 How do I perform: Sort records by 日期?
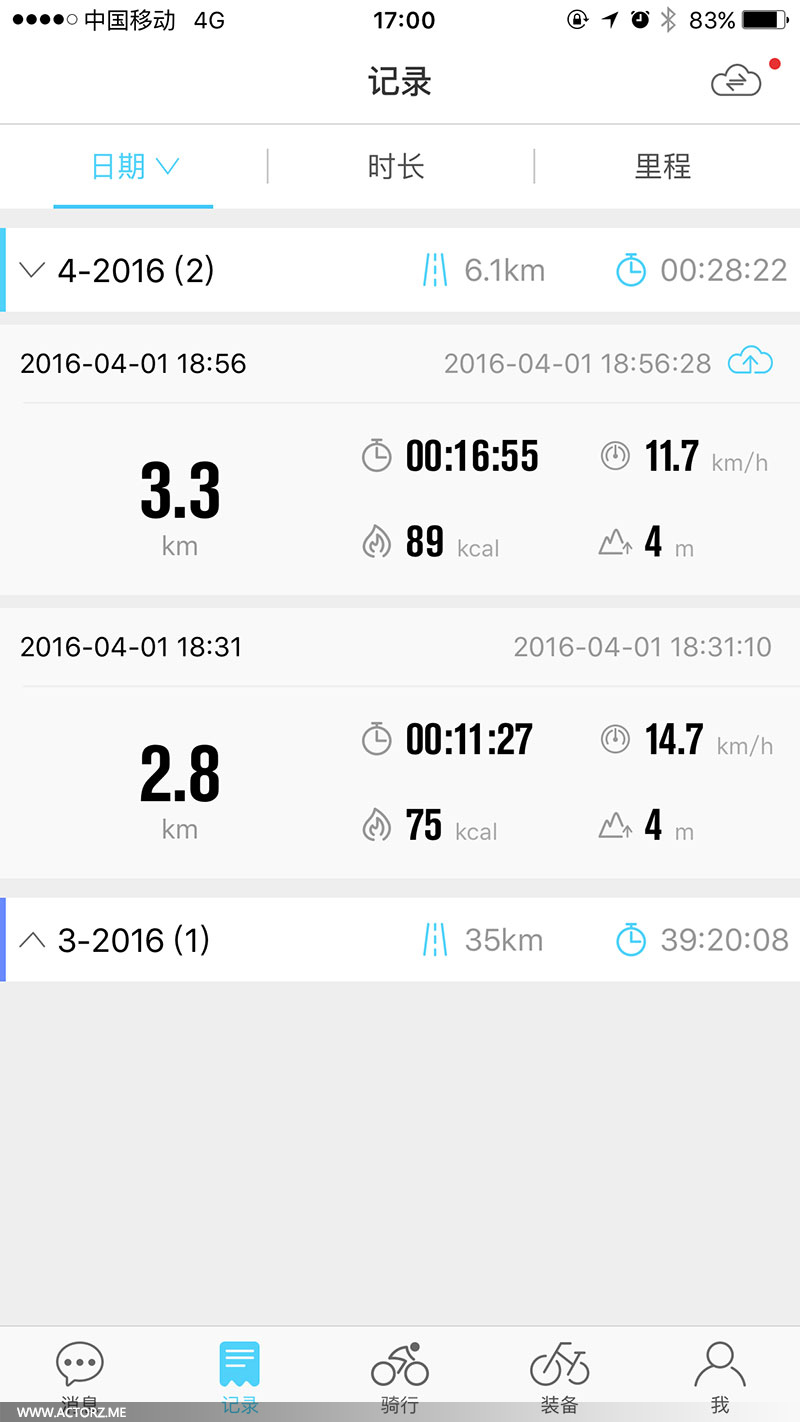134,167
